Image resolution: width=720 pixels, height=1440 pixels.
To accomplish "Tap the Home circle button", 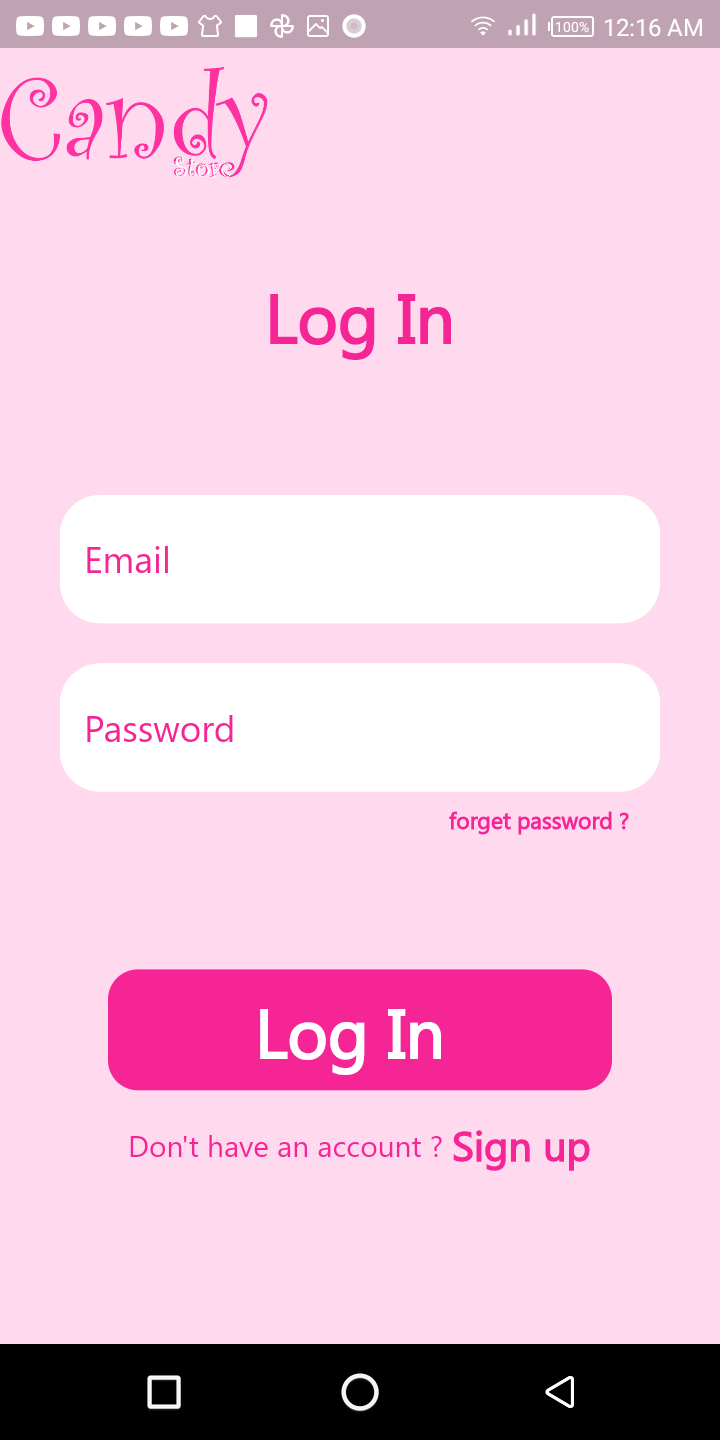I will click(360, 1391).
